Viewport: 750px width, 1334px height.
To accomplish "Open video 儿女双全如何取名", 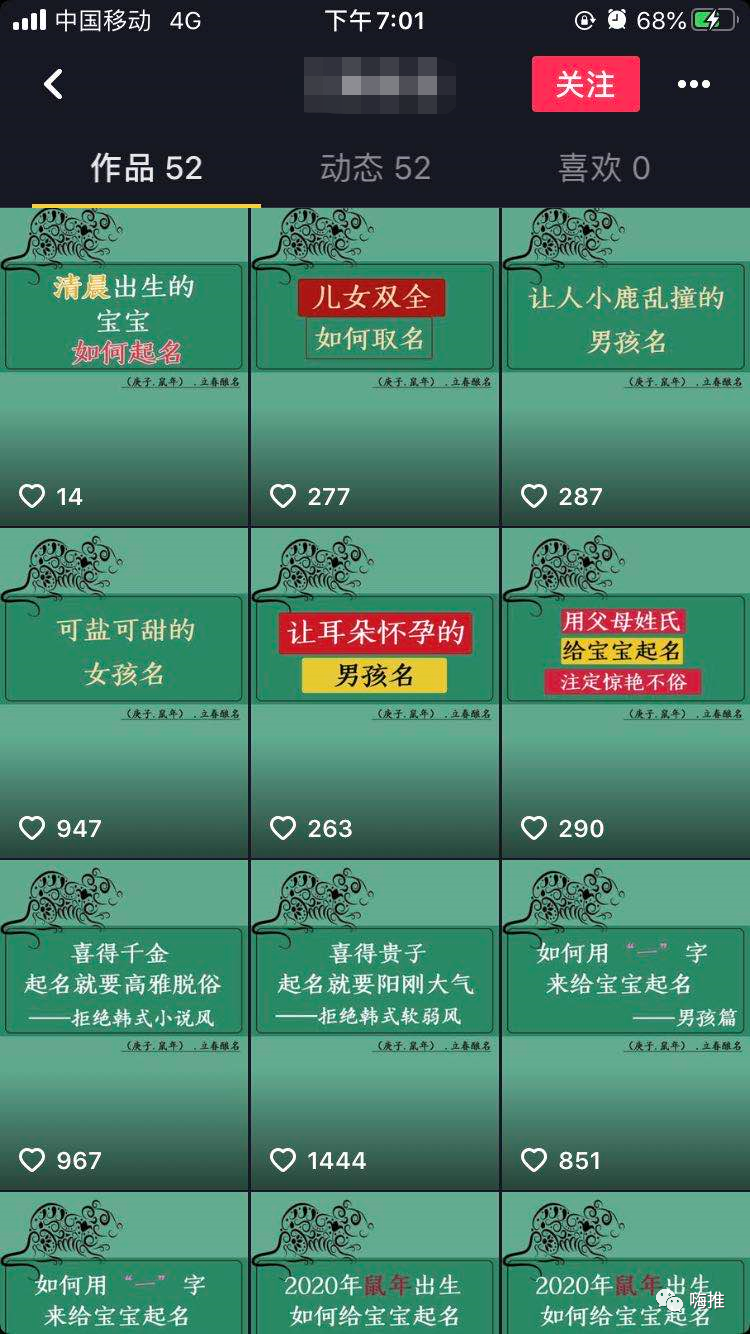I will [x=374, y=367].
